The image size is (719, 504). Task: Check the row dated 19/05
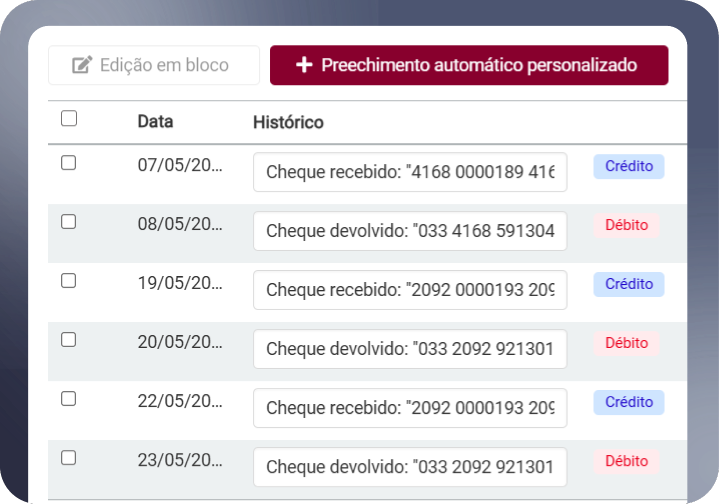[x=69, y=281]
